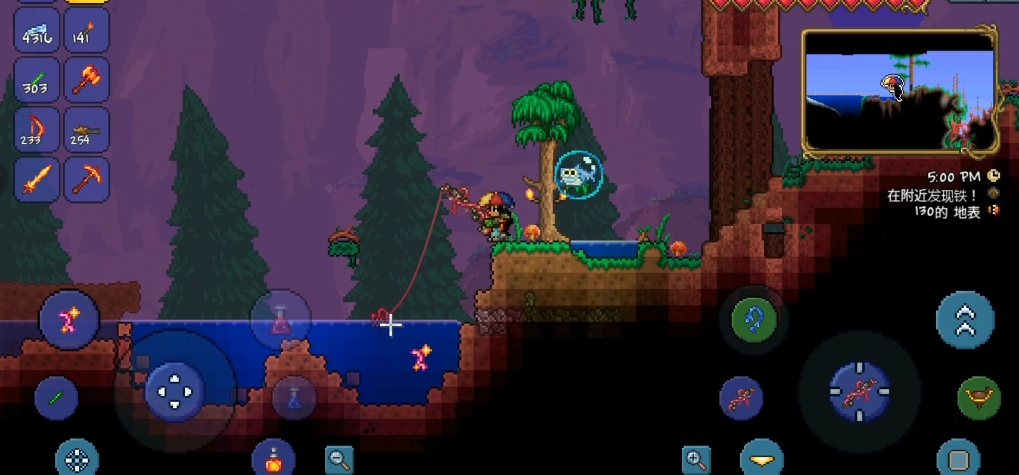
Task: Use the blue mana potion button
Action: [x=294, y=397]
